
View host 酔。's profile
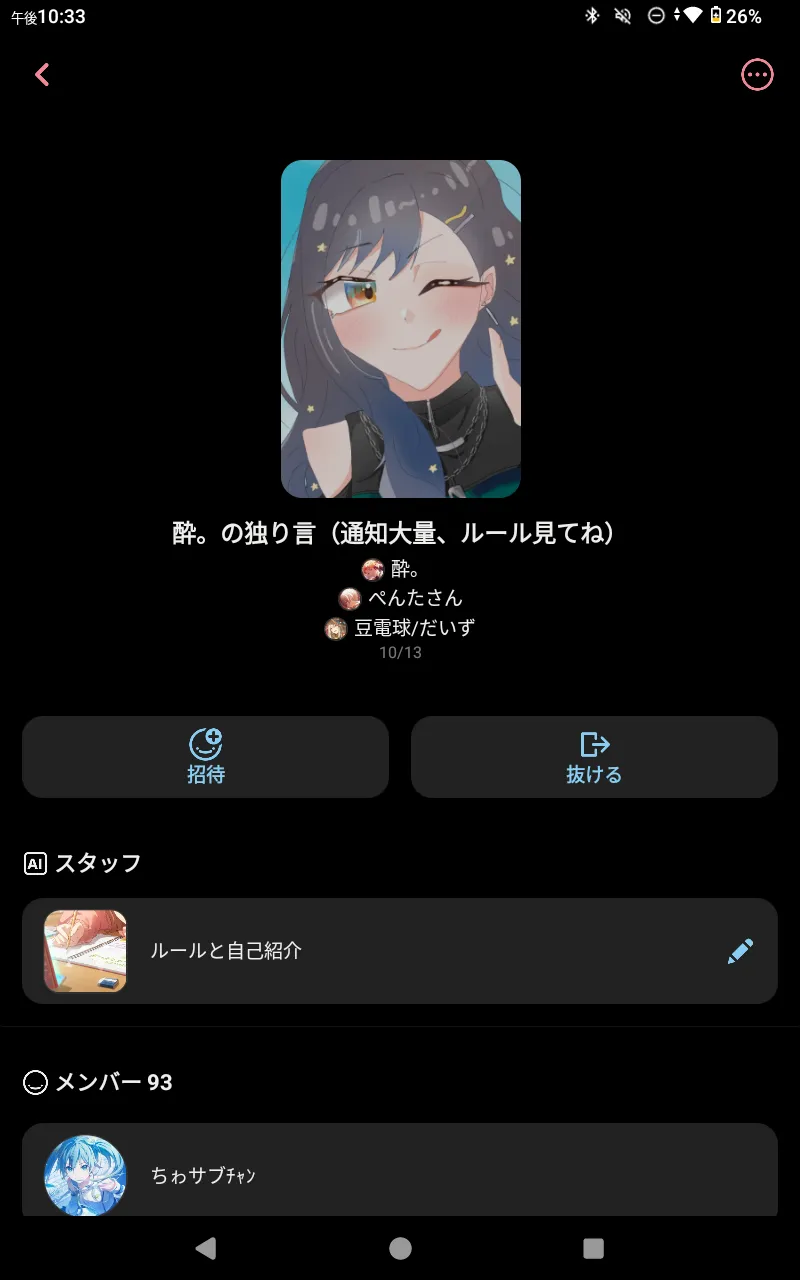point(391,569)
